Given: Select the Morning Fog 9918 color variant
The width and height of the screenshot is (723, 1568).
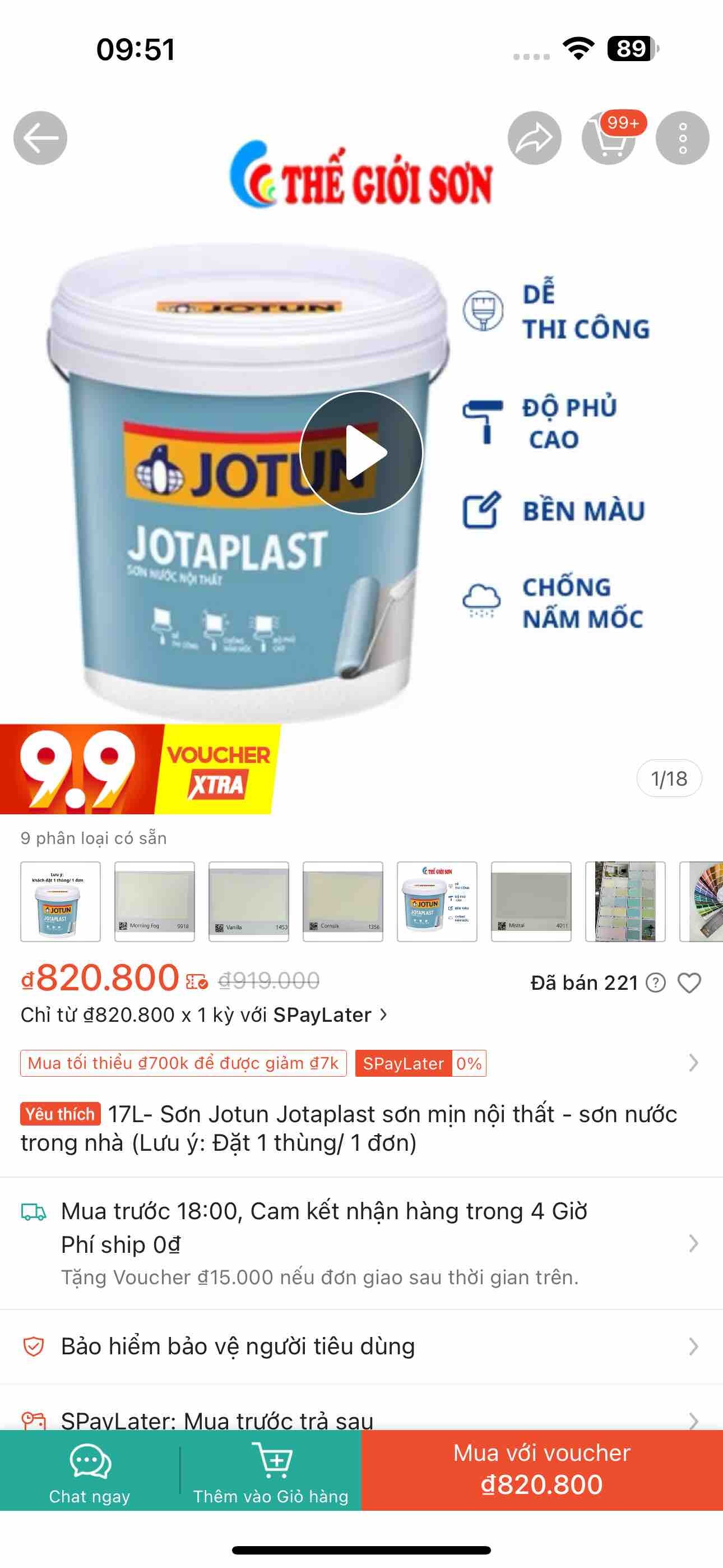Looking at the screenshot, I should (155, 901).
